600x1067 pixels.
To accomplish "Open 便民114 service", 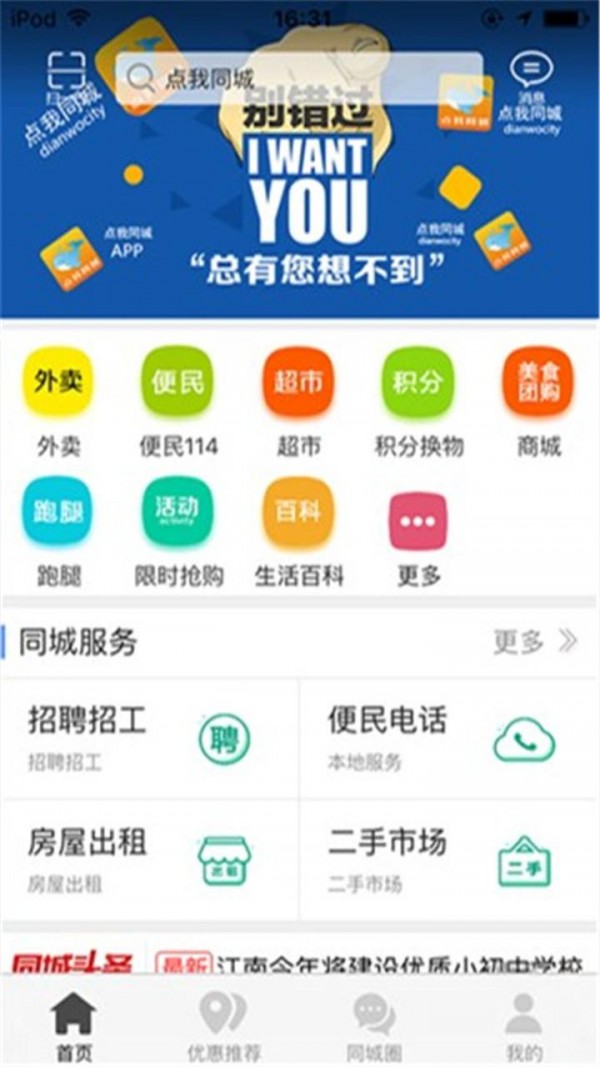I will click(x=178, y=384).
